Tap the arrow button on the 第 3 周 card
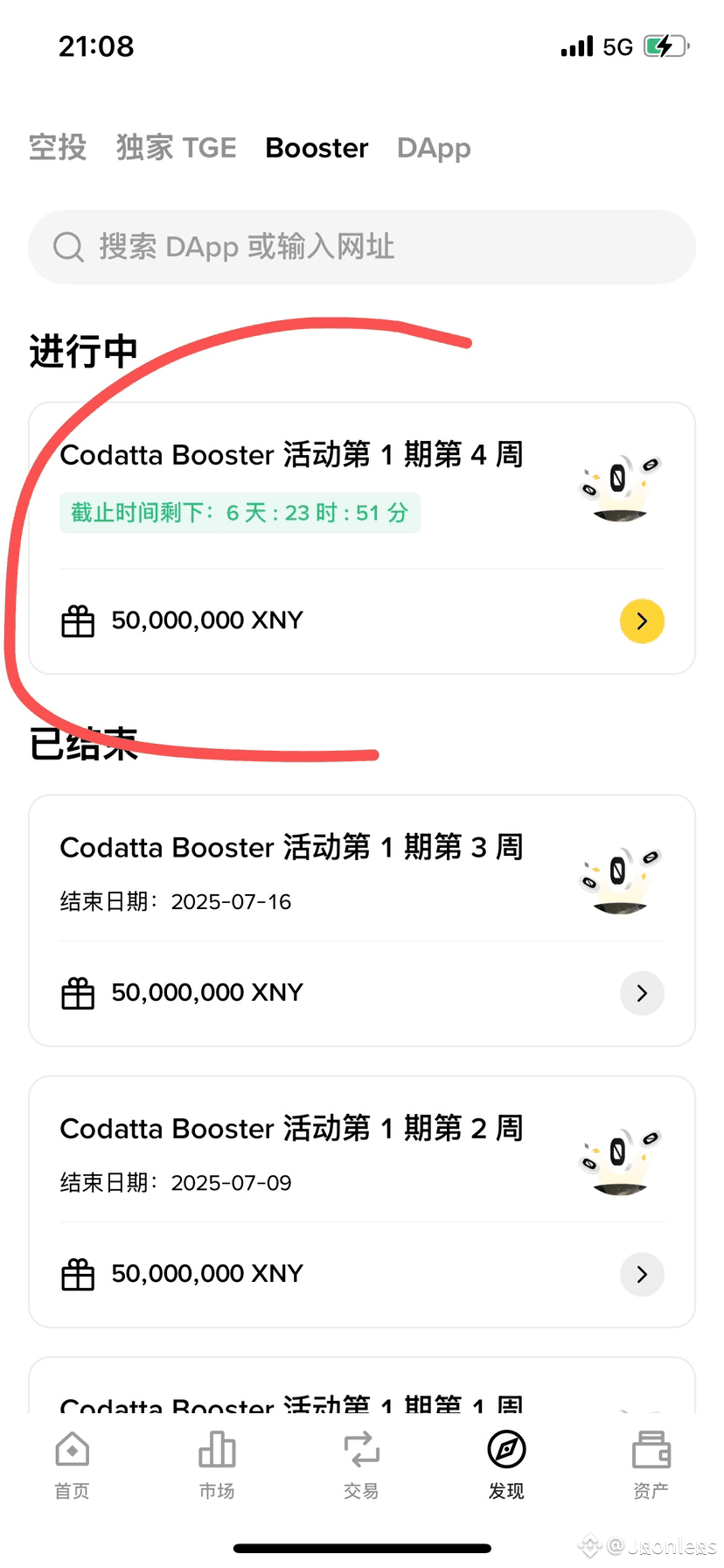This screenshot has height=1568, width=724. [x=642, y=993]
